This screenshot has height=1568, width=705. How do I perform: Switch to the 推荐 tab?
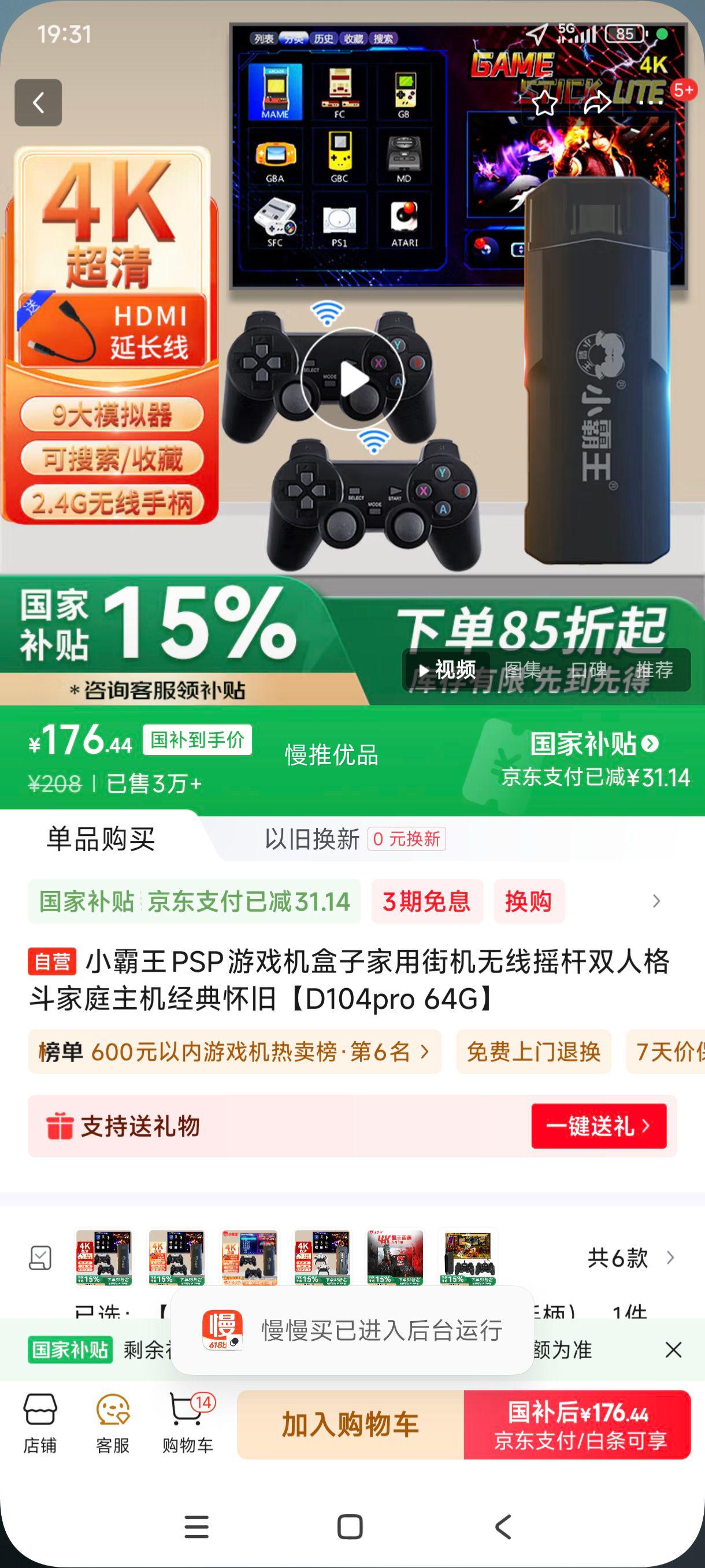click(x=654, y=670)
